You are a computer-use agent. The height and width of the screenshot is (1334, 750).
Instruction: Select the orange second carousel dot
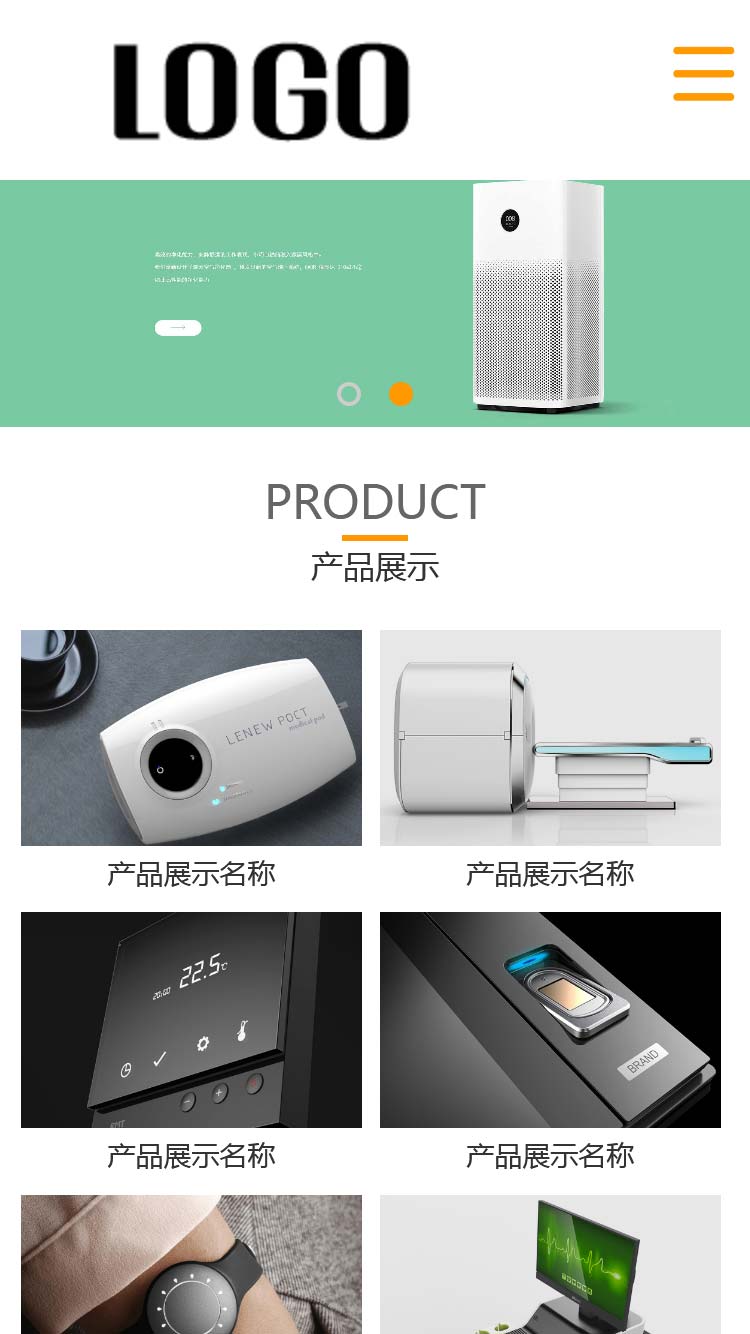pyautogui.click(x=401, y=394)
